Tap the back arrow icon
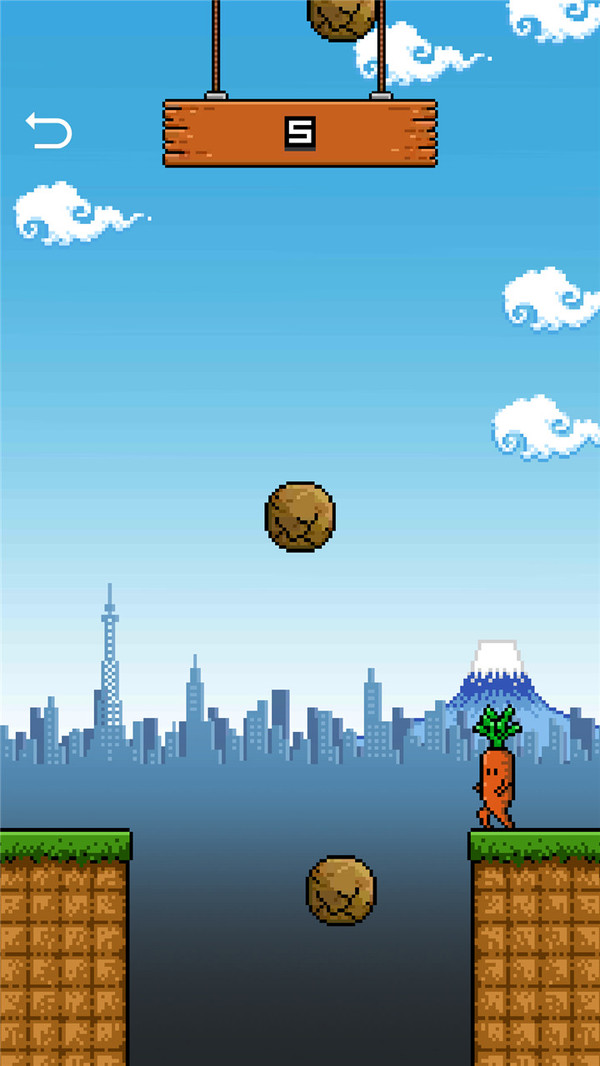 coord(49,131)
